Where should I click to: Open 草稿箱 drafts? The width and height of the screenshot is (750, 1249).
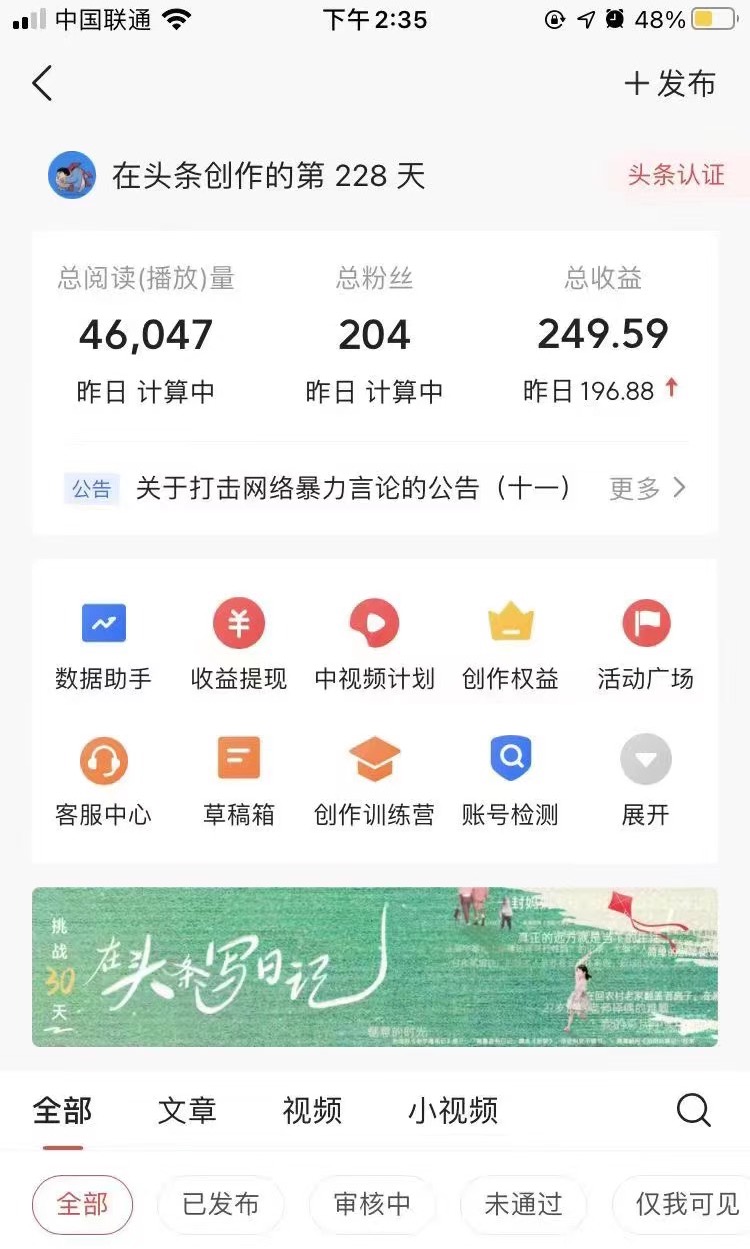[x=238, y=781]
